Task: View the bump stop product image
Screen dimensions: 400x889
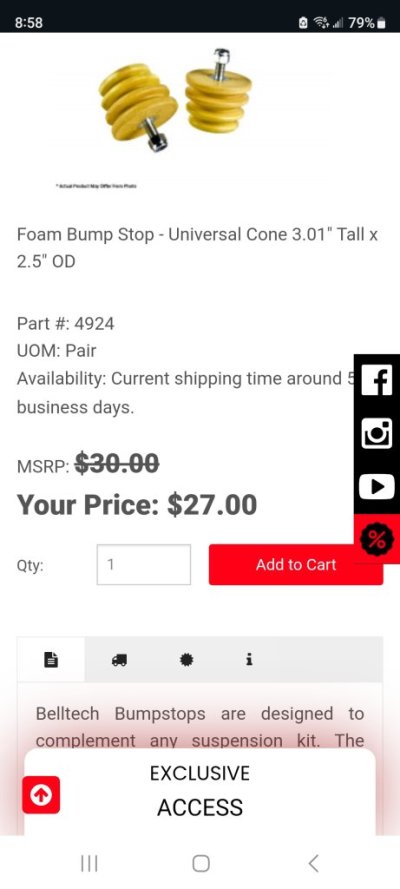Action: 175,101
